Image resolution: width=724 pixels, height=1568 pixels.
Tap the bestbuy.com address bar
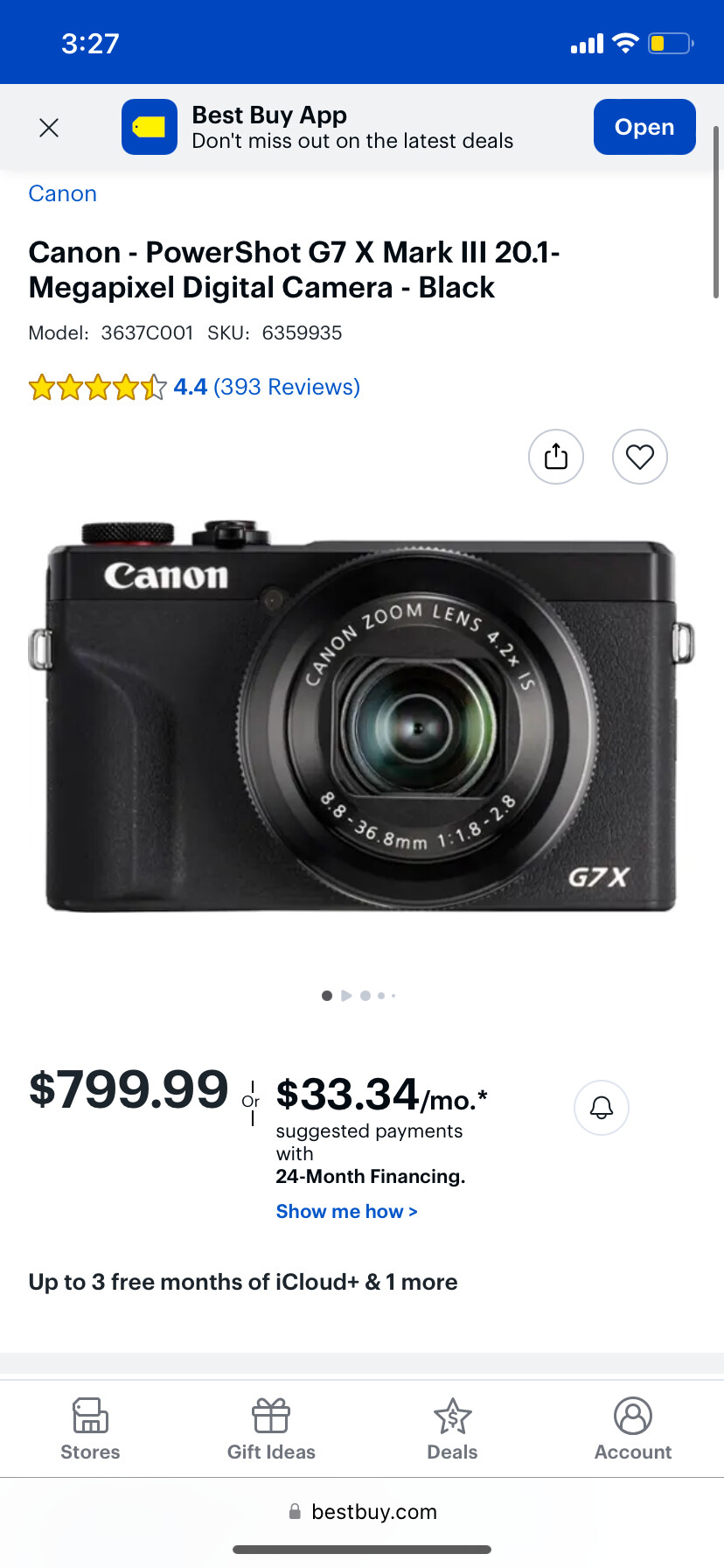point(362,1511)
